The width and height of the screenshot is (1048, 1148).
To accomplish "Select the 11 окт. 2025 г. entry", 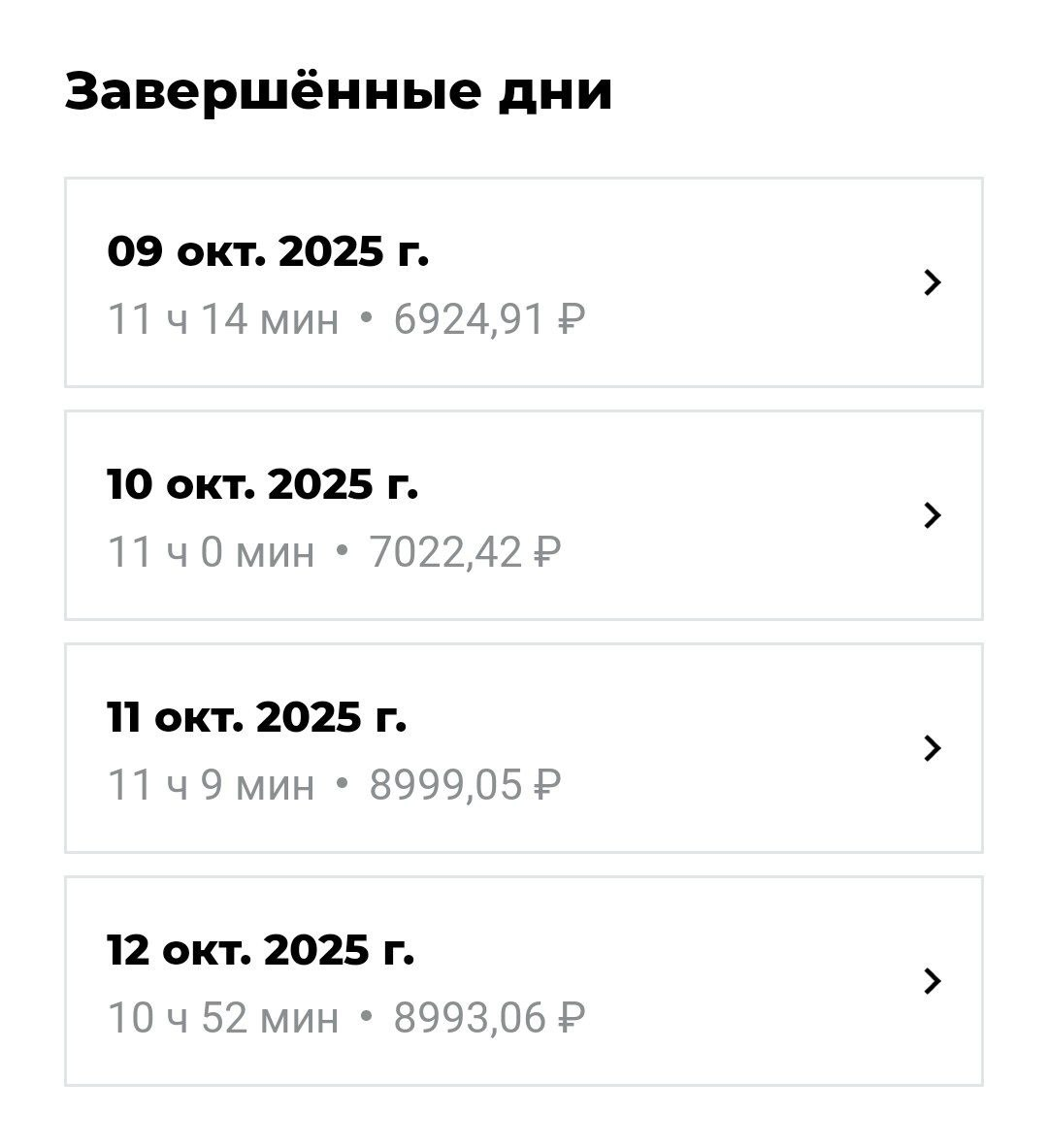I will 524,748.
